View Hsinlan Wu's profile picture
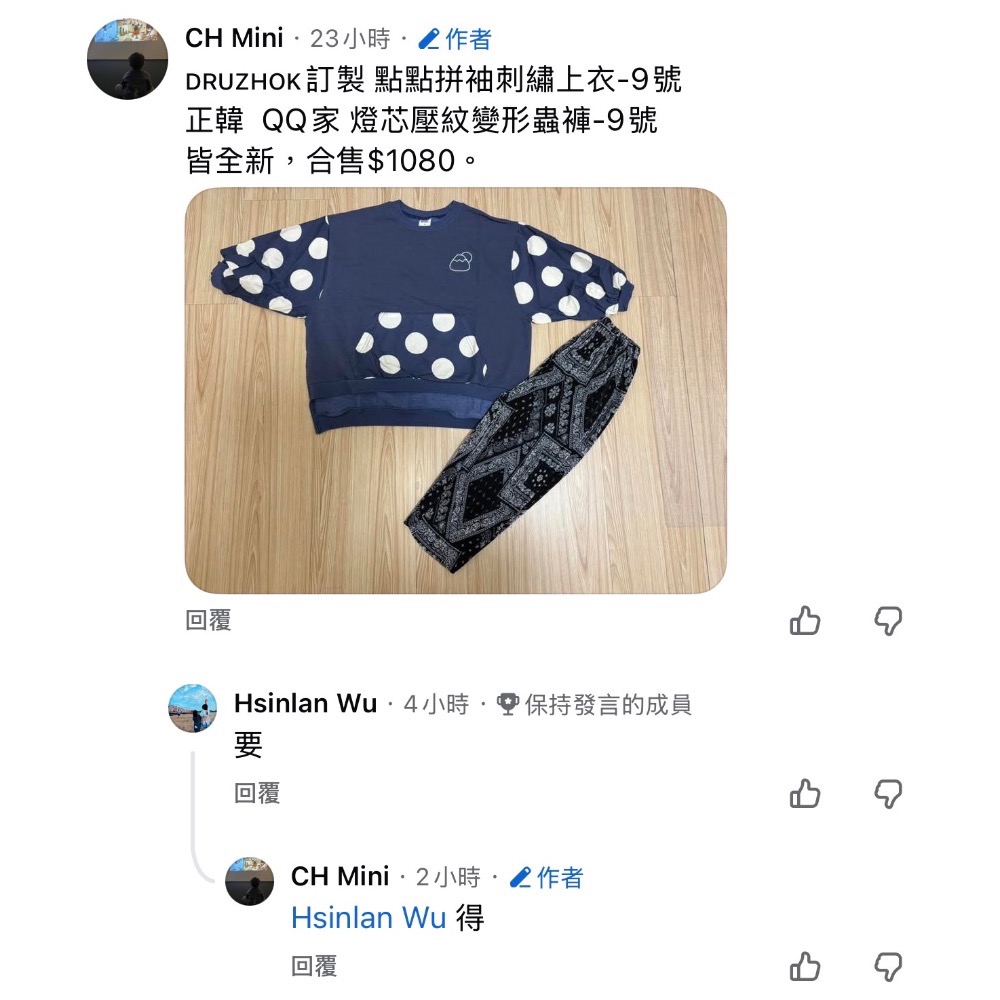The height and width of the screenshot is (1000, 1000). pos(193,708)
